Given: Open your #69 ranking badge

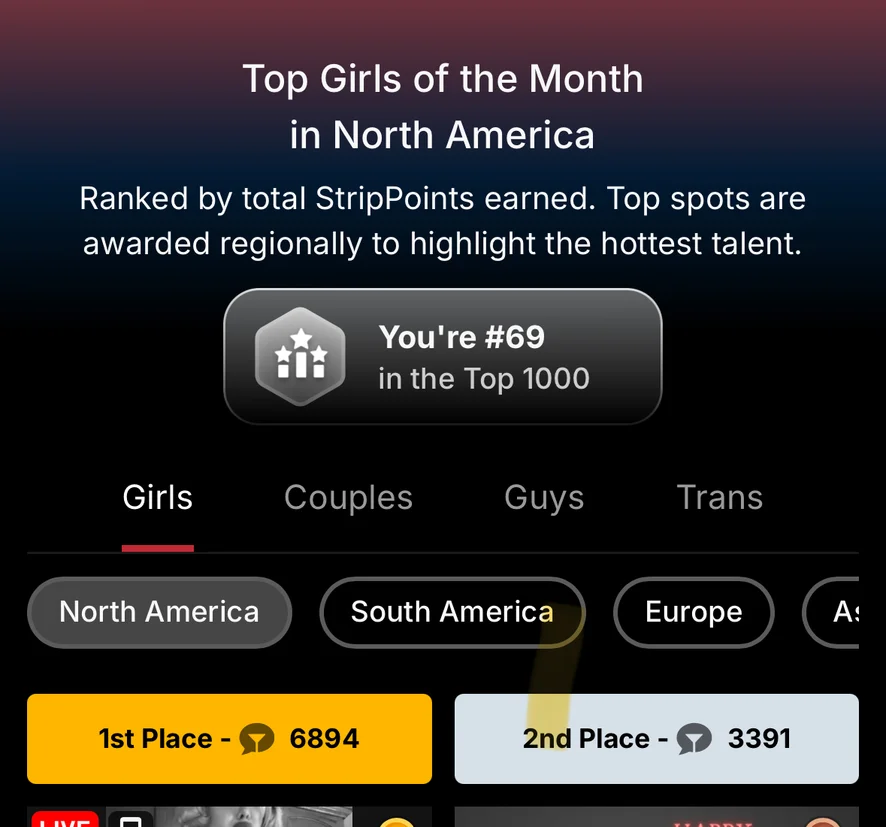Looking at the screenshot, I should (x=442, y=357).
